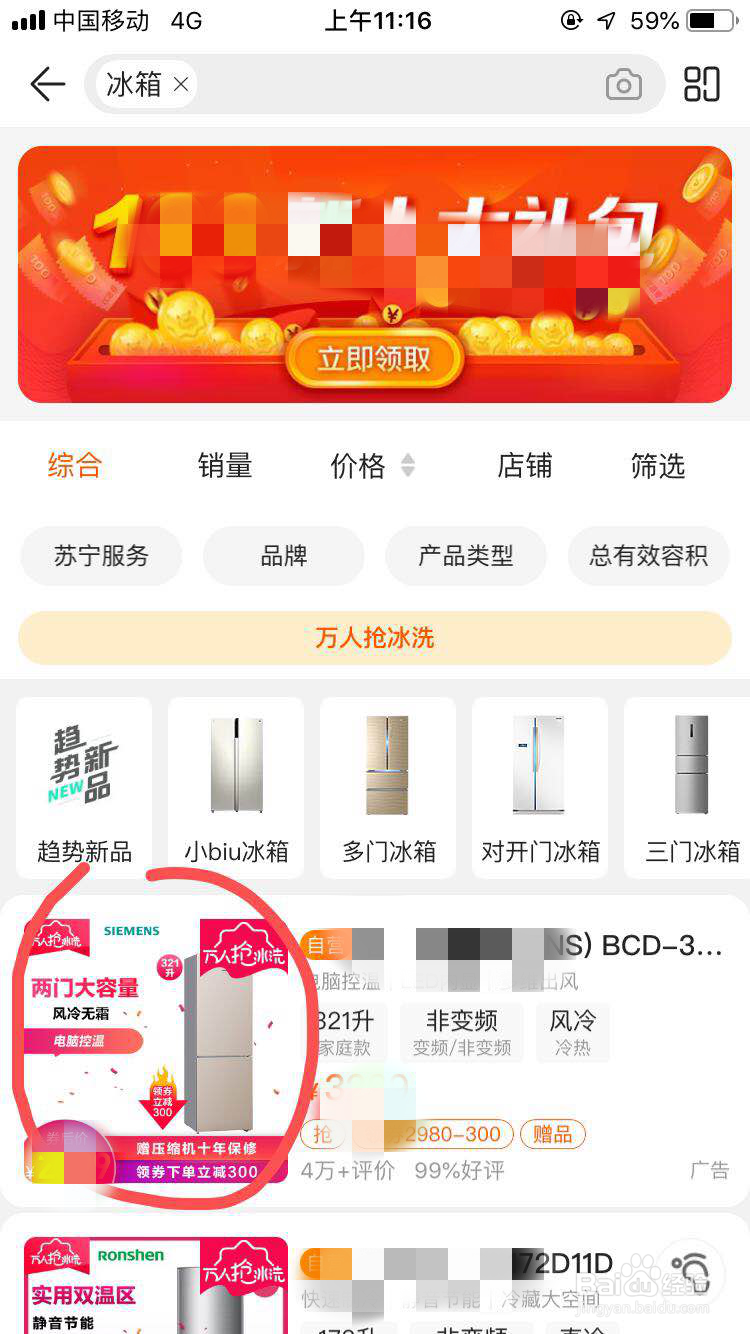Select the 综合 sort tab
This screenshot has width=750, height=1334.
77,465
